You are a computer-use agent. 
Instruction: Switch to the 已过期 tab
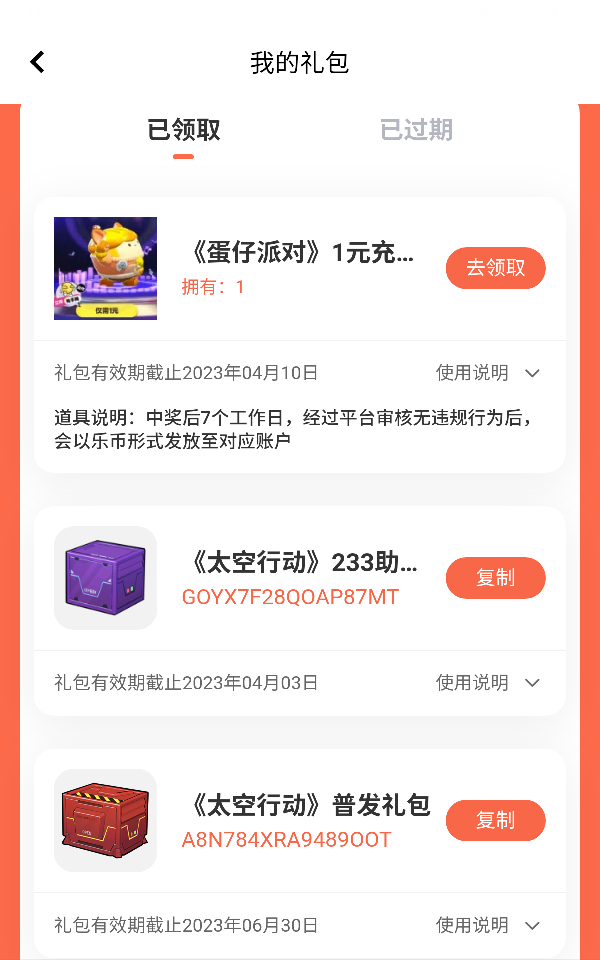pos(416,130)
